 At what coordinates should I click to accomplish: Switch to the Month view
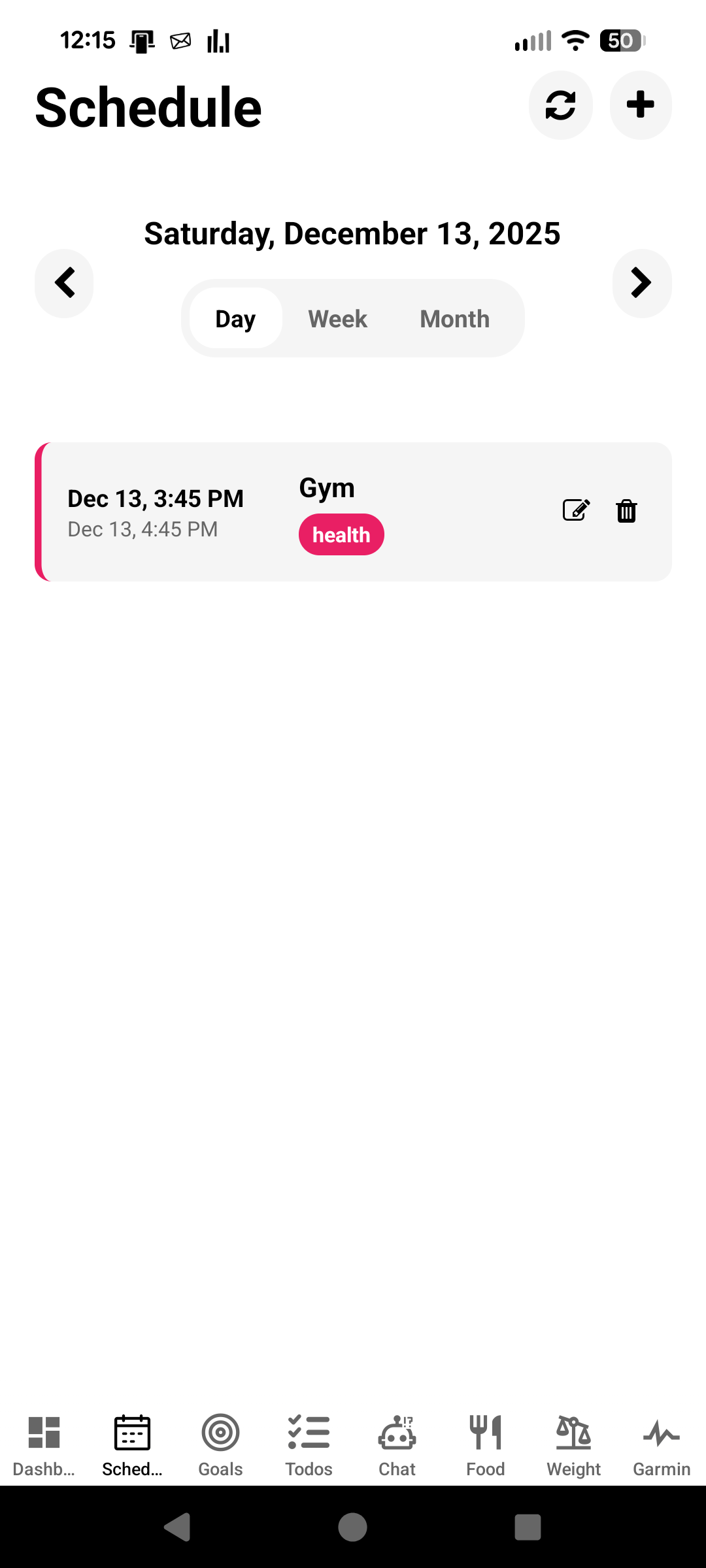(x=454, y=319)
